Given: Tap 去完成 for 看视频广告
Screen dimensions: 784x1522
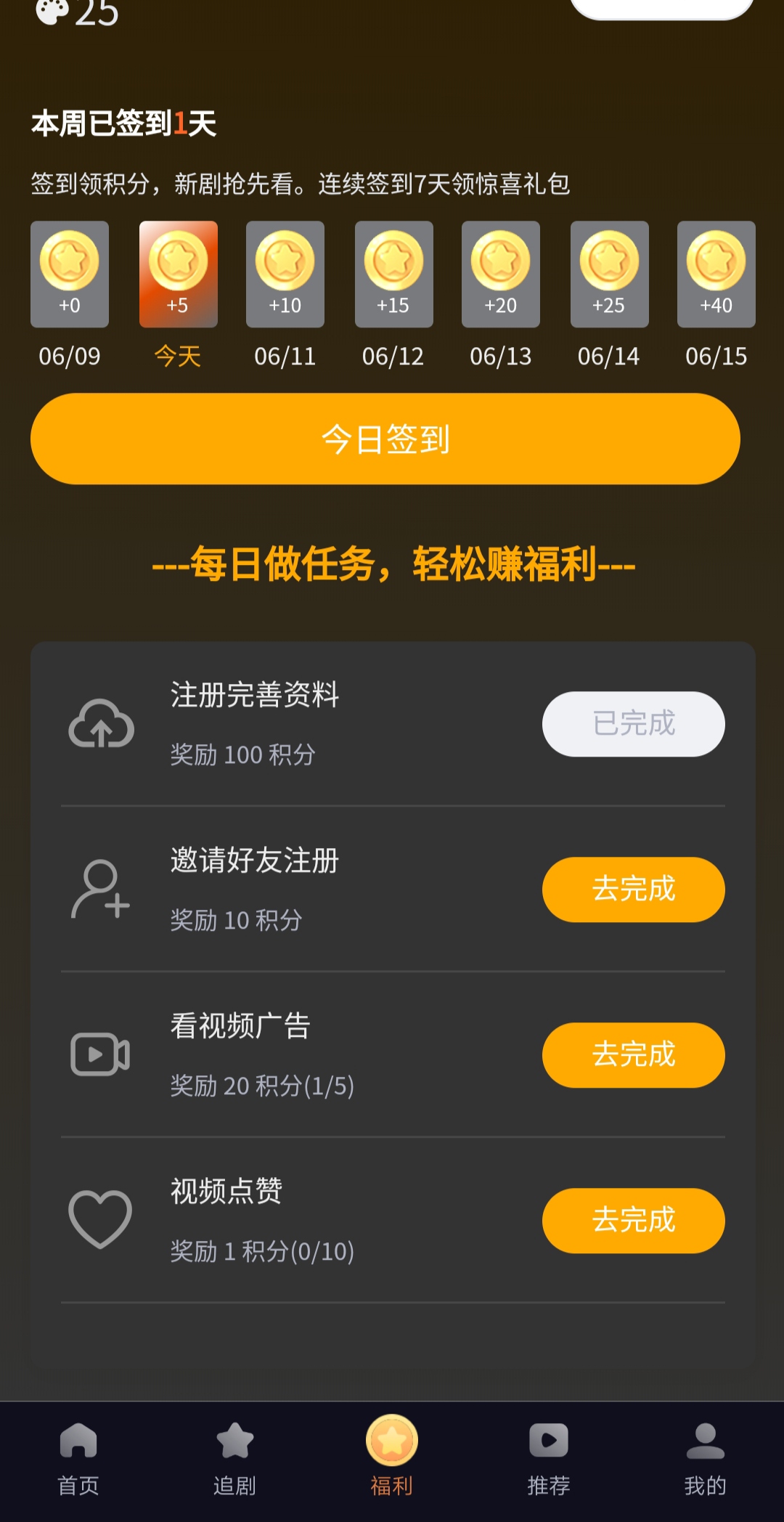Looking at the screenshot, I should coord(633,1055).
